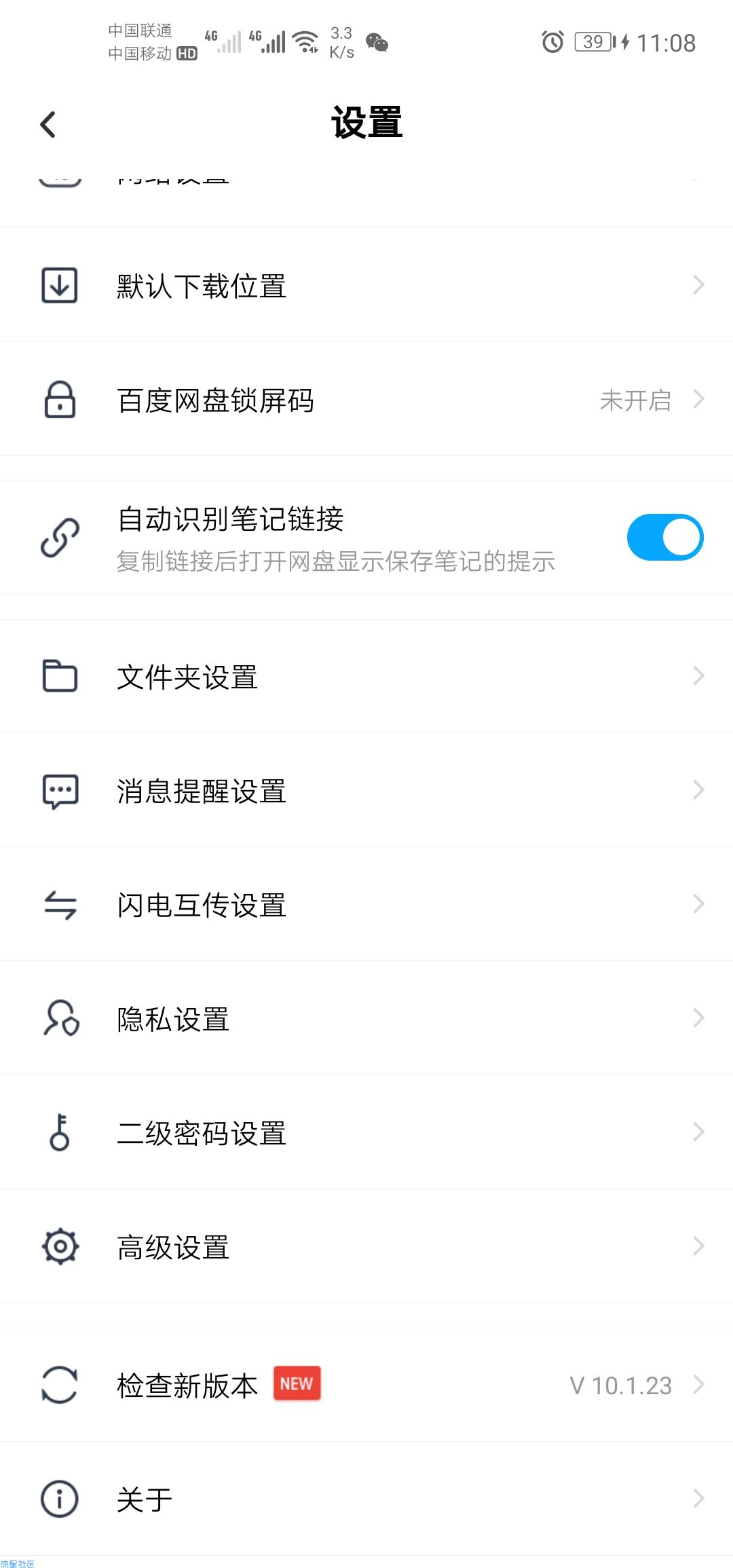Image resolution: width=733 pixels, height=1568 pixels.
Task: Open the 关于 page
Action: point(366,1499)
